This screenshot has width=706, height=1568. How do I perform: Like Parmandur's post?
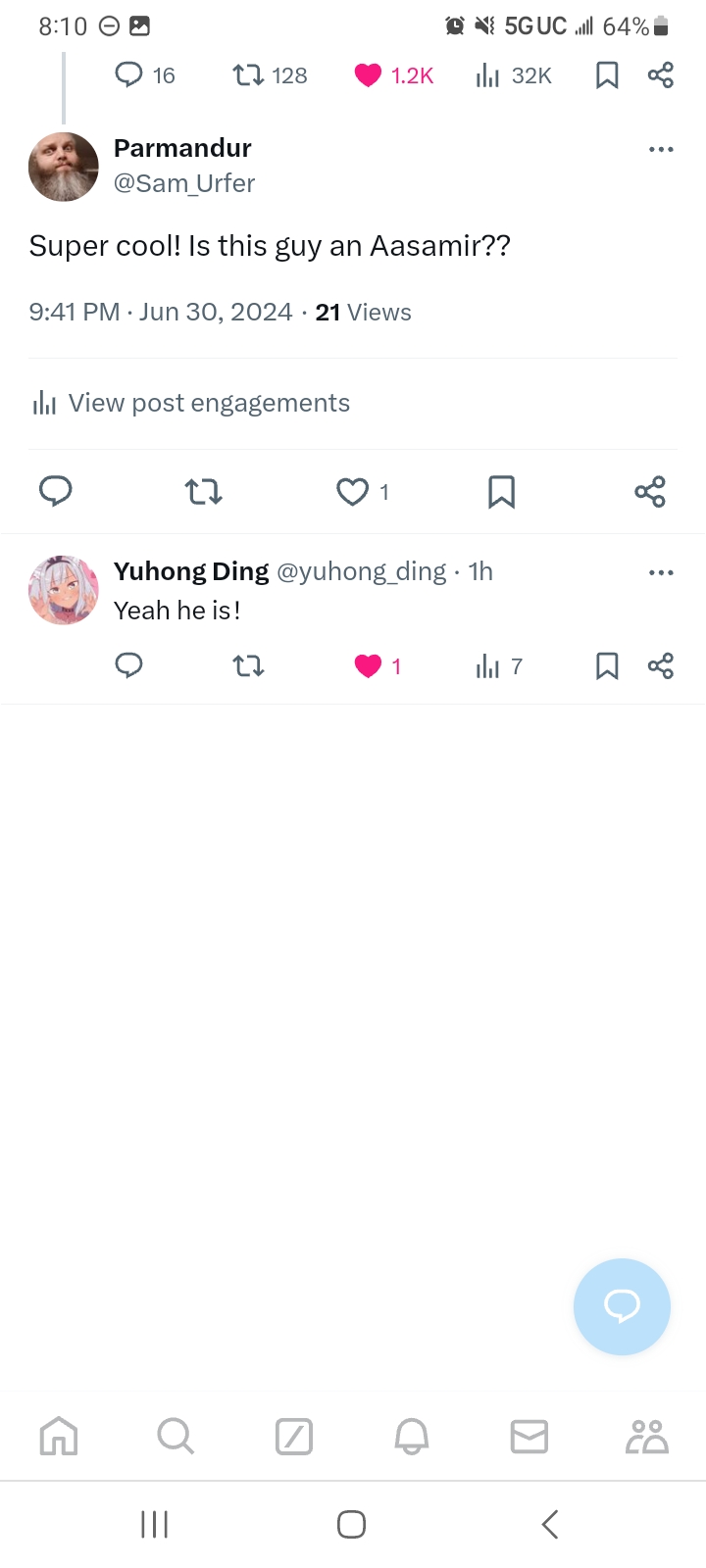coord(353,491)
